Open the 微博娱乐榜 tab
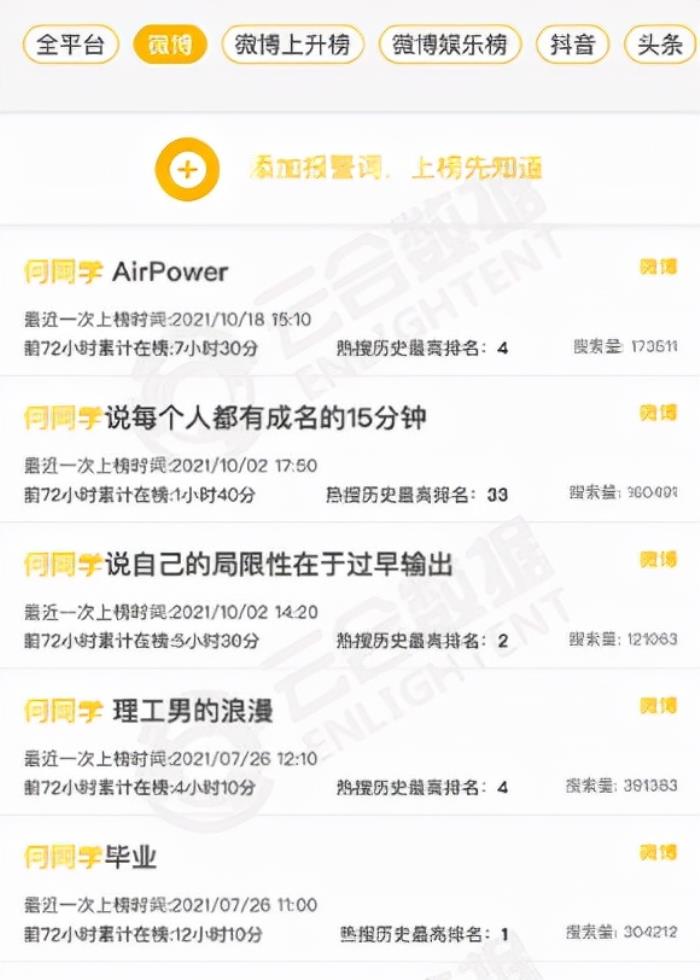 (x=450, y=45)
